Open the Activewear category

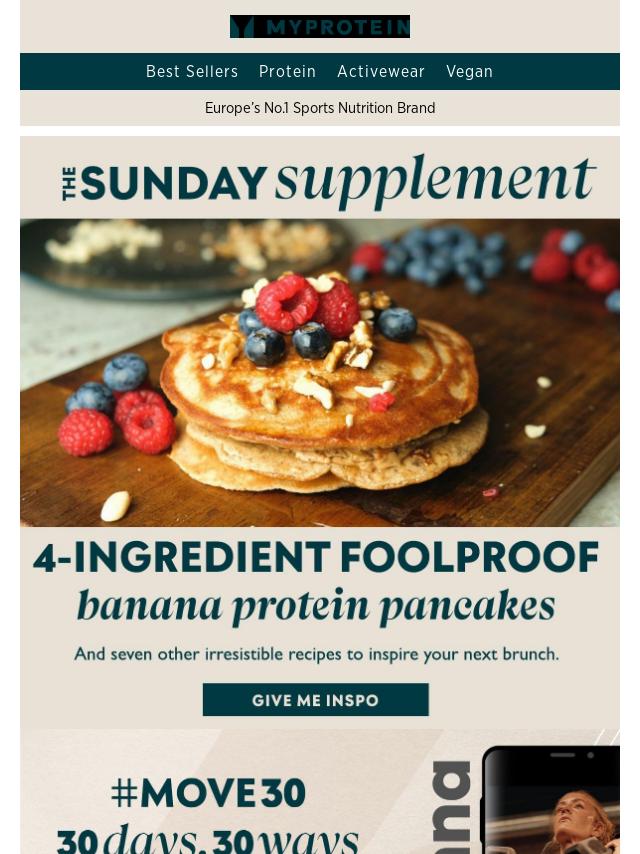[x=381, y=72]
